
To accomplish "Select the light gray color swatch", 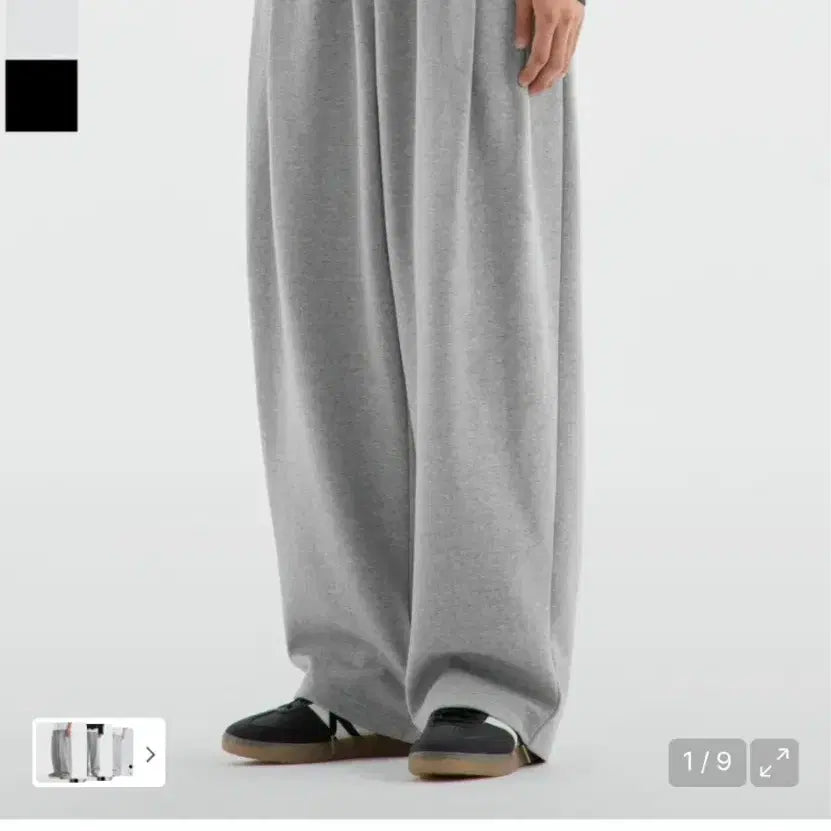I will pos(41,27).
